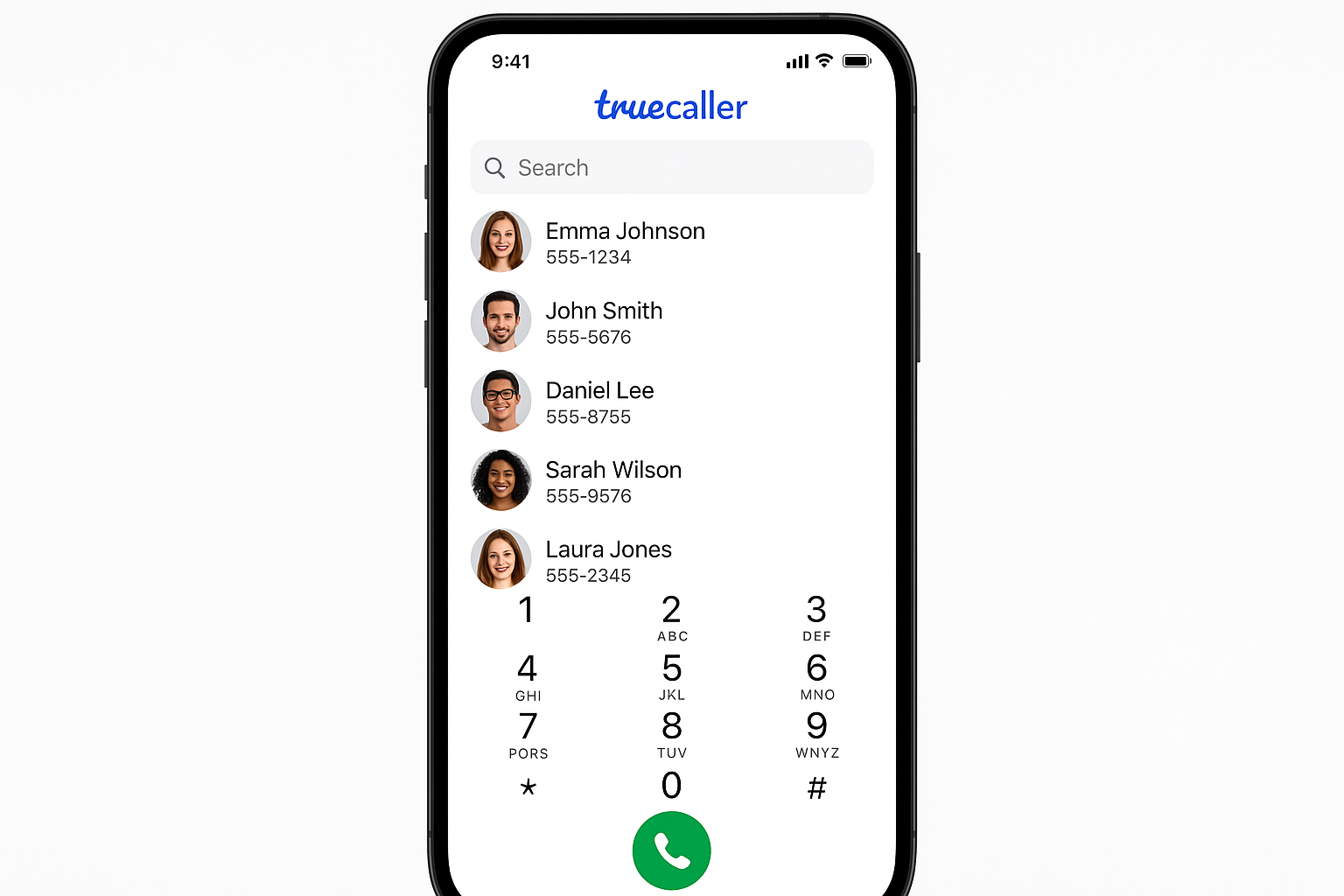Image resolution: width=1344 pixels, height=896 pixels.
Task: Enter the star key
Action: coord(528,787)
